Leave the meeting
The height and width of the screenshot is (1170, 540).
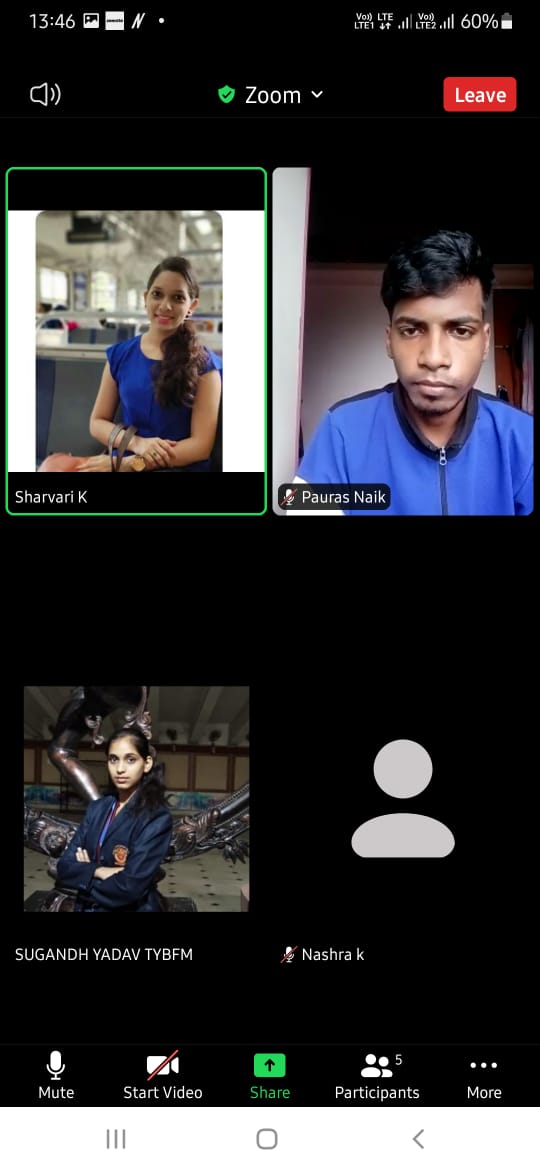click(x=480, y=95)
